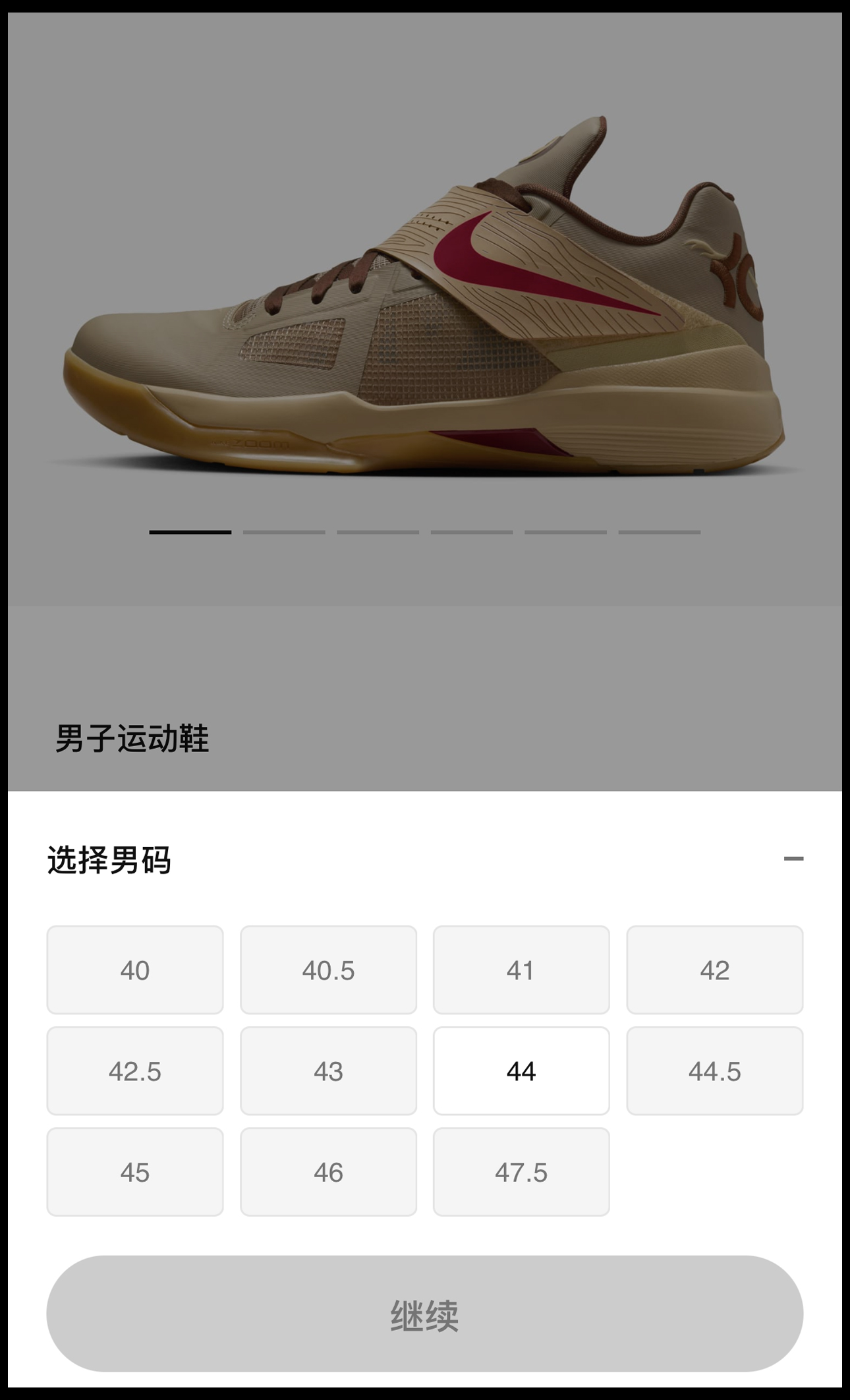The image size is (850, 1400).
Task: Choose size 41
Action: (521, 970)
